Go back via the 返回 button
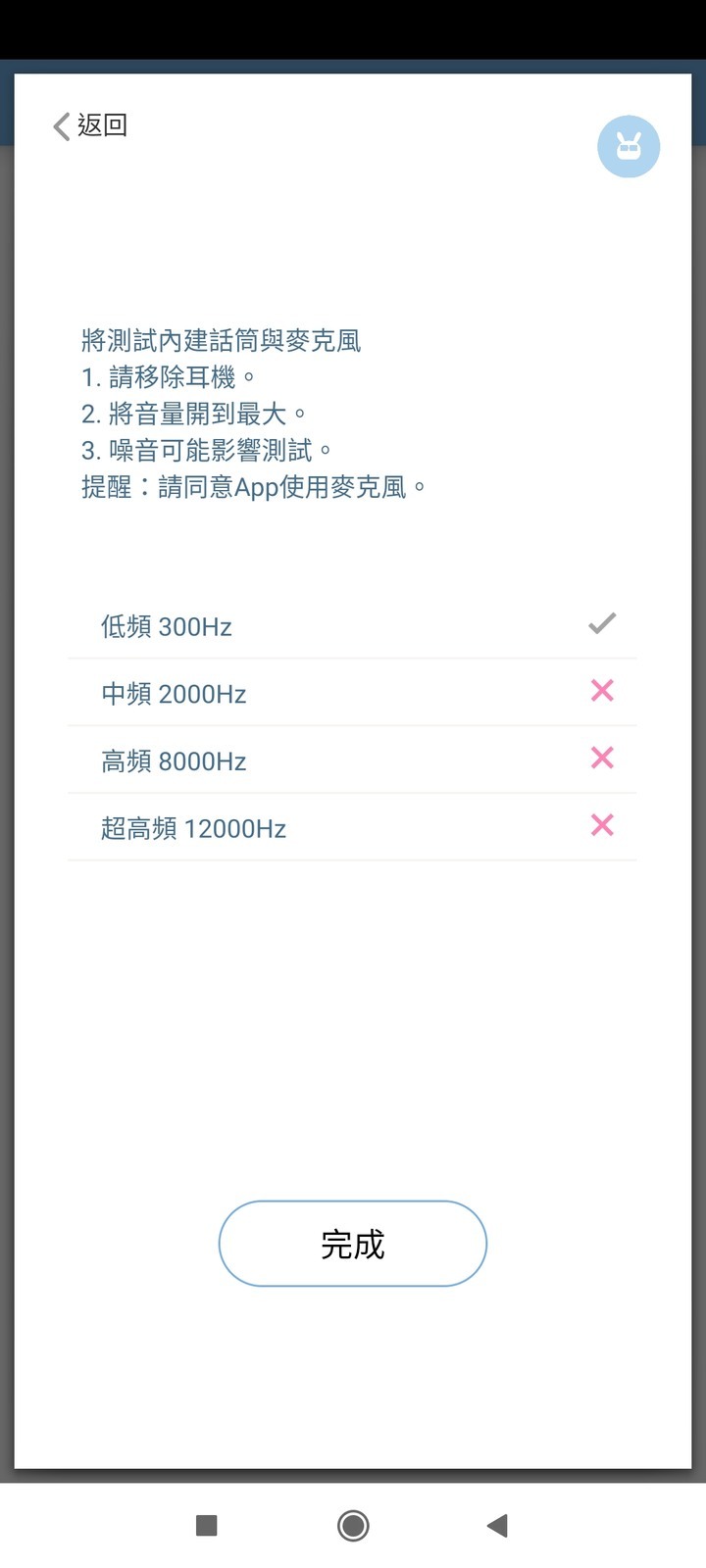 90,125
